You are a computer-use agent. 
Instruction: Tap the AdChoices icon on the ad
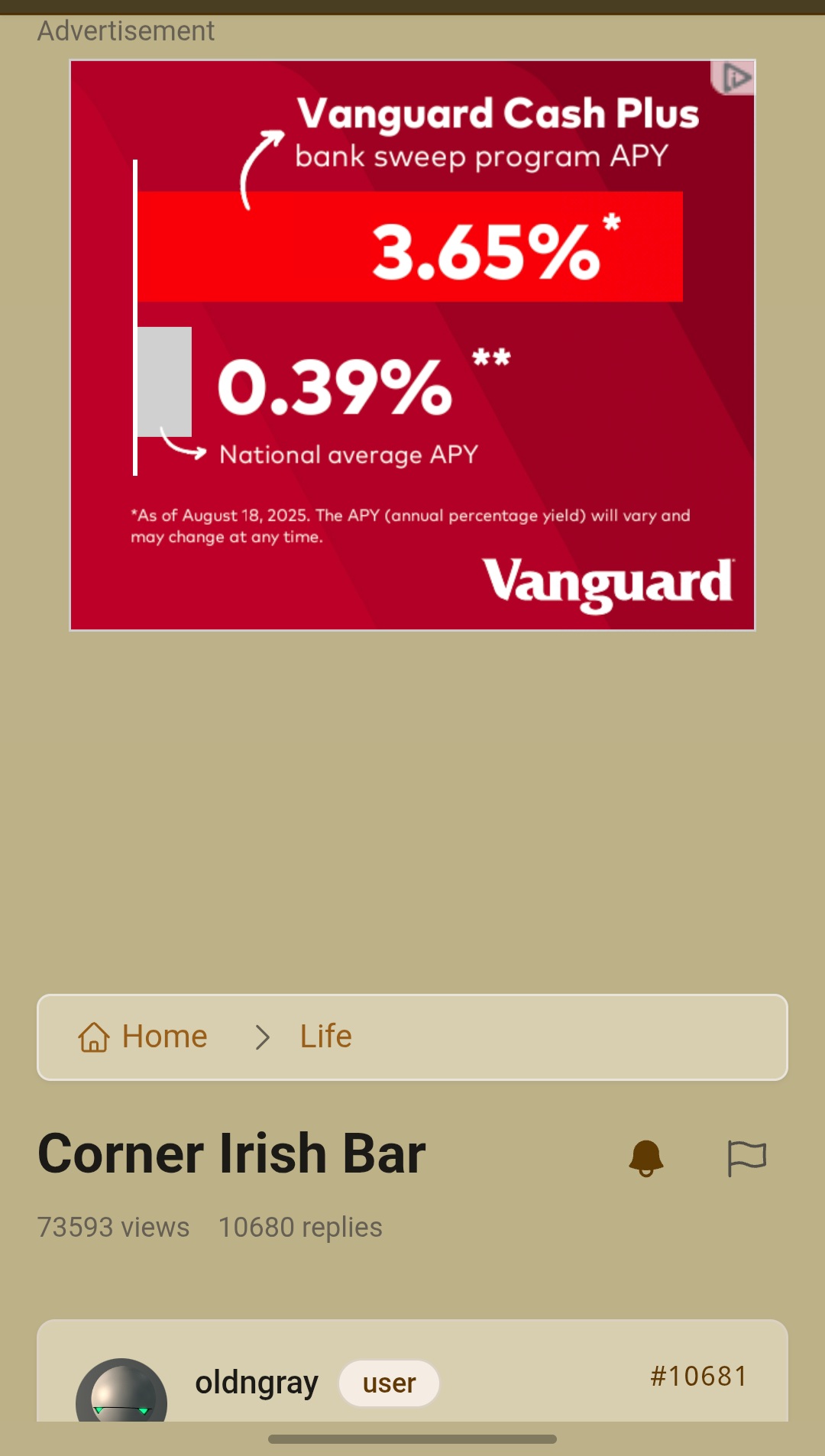[736, 78]
